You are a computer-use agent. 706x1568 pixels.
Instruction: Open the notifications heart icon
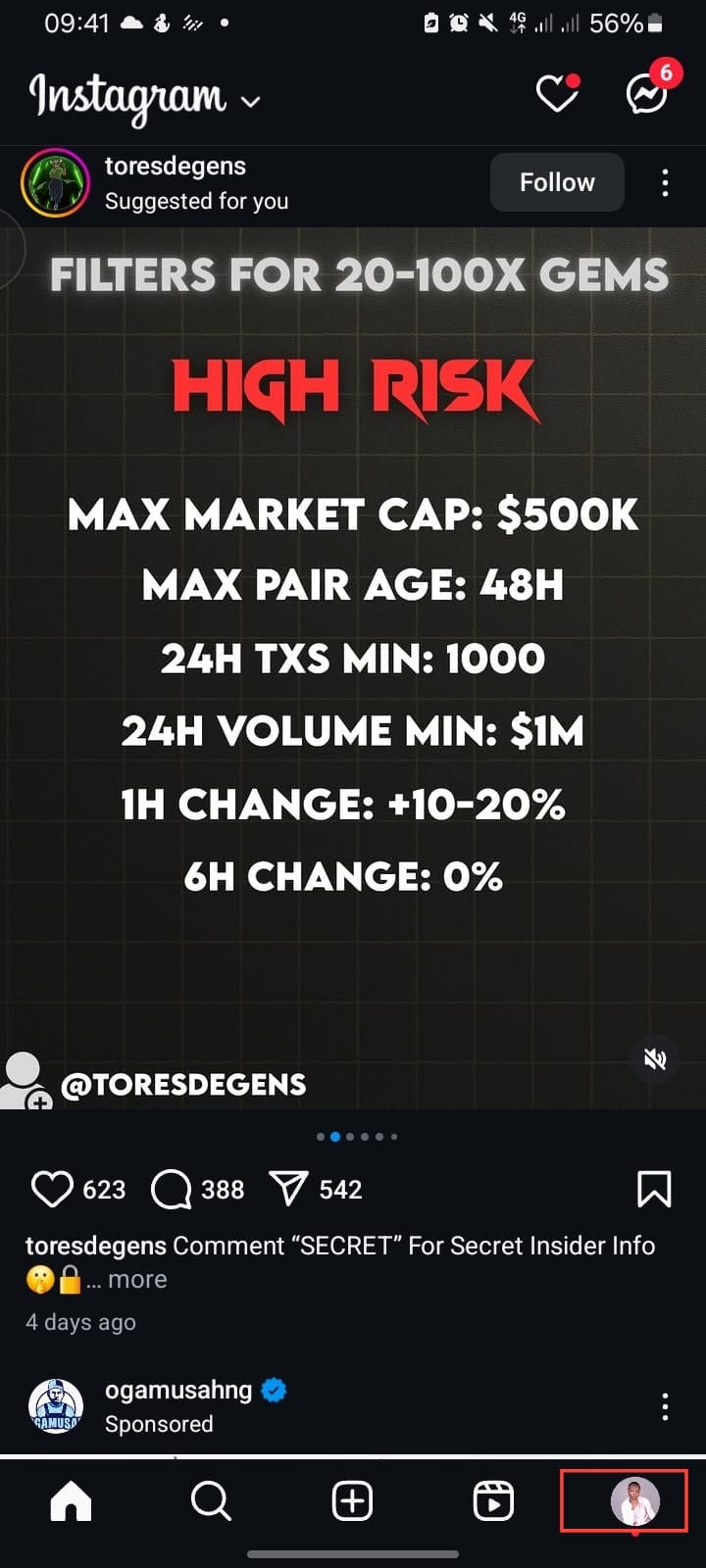pos(556,94)
